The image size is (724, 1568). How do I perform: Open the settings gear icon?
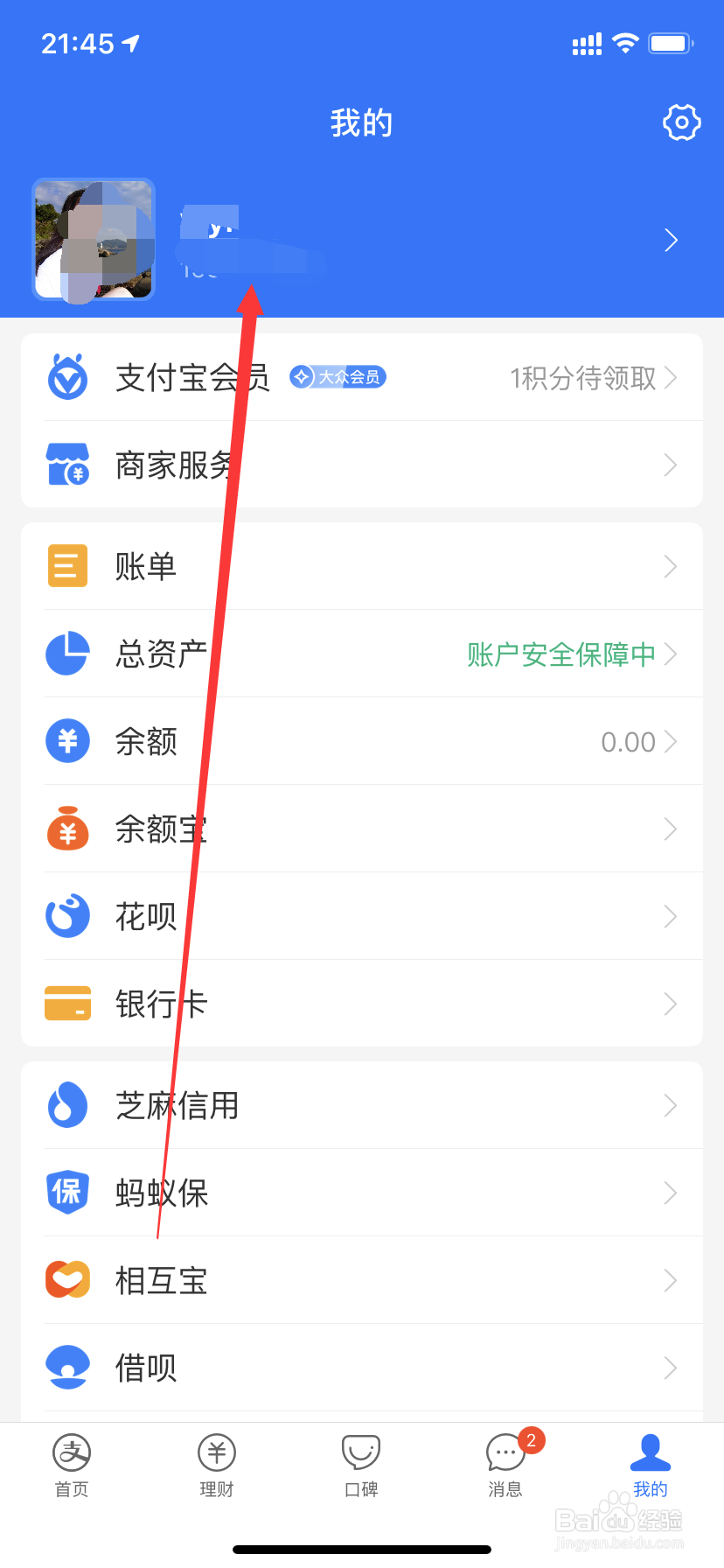click(681, 122)
